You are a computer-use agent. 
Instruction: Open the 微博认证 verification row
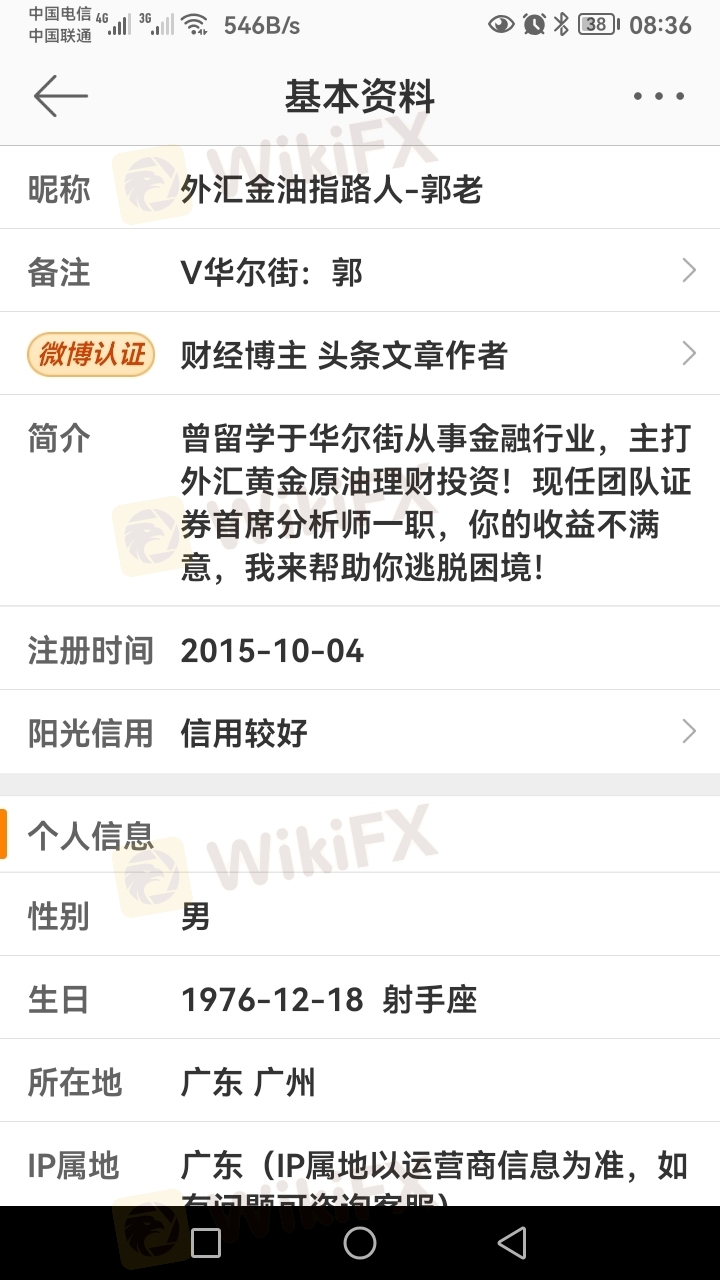click(x=360, y=354)
